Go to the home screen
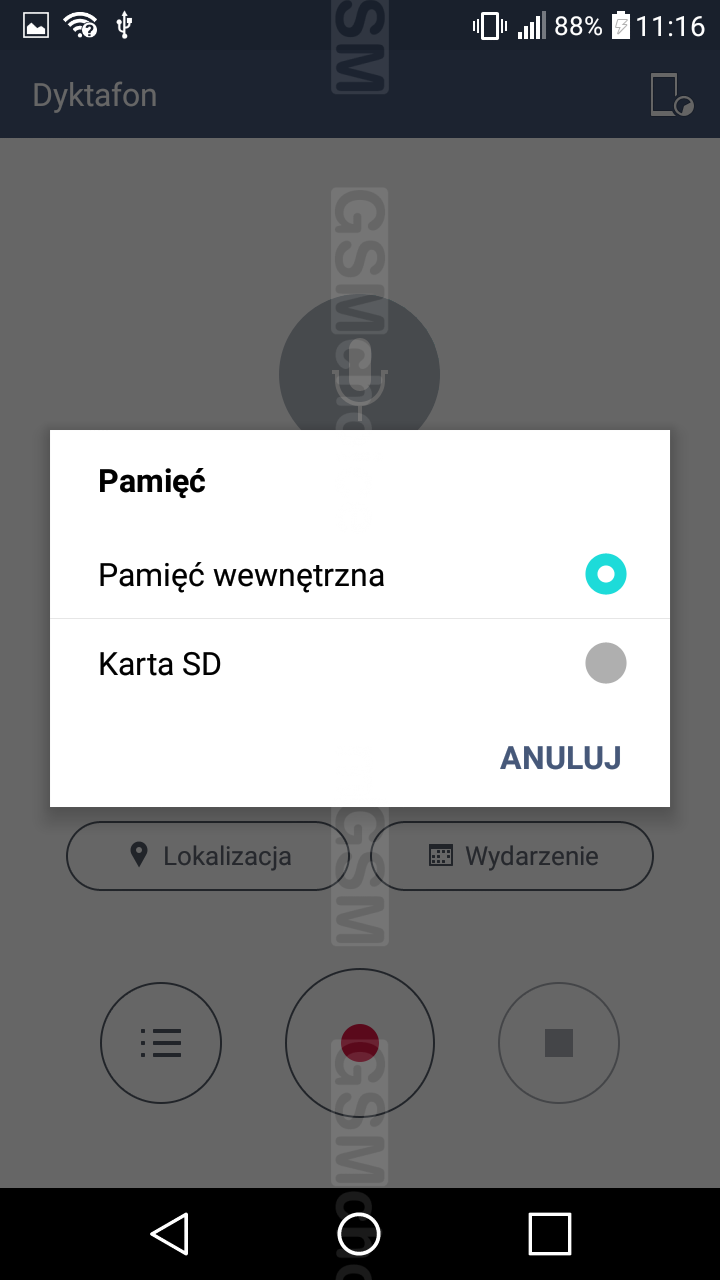The height and width of the screenshot is (1280, 720). (359, 1233)
